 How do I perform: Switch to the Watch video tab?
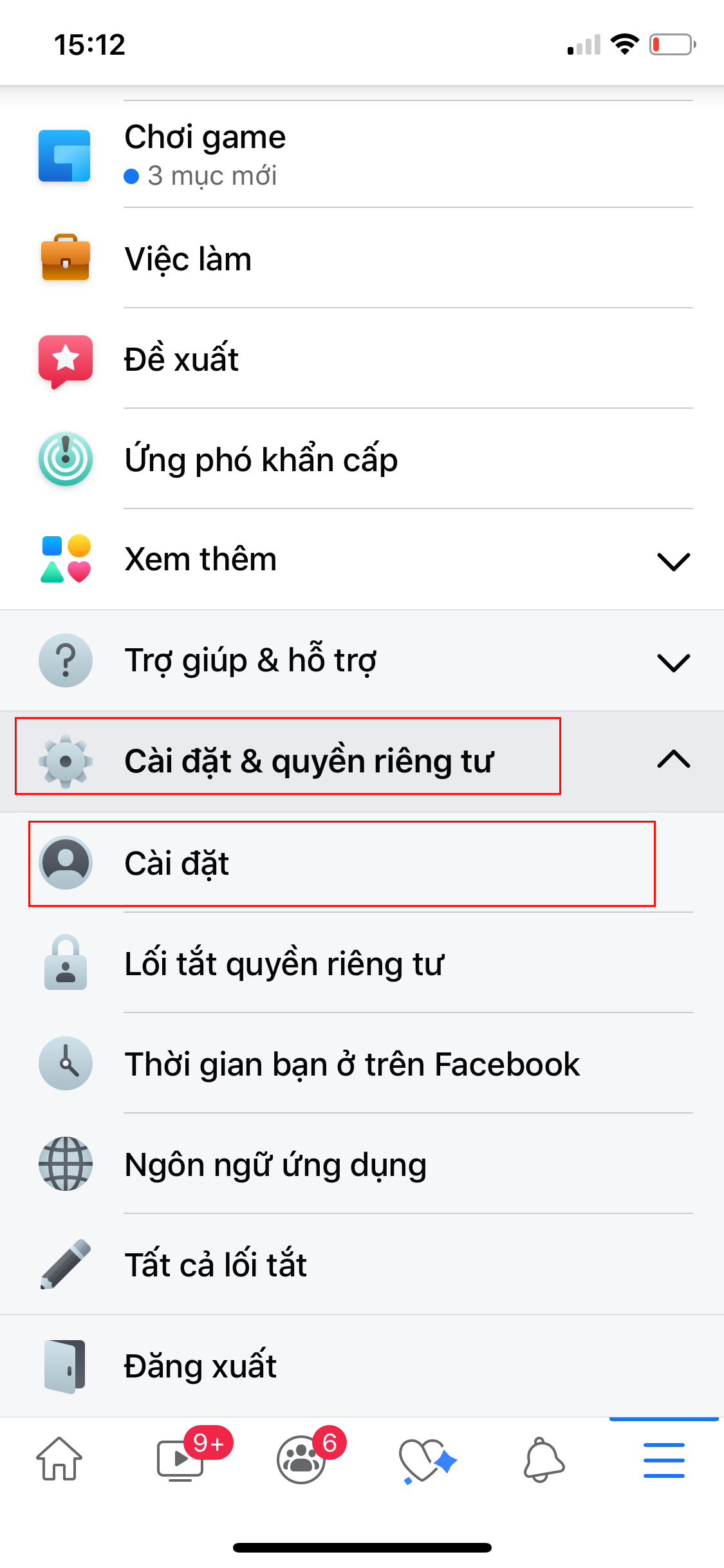coord(181,1459)
